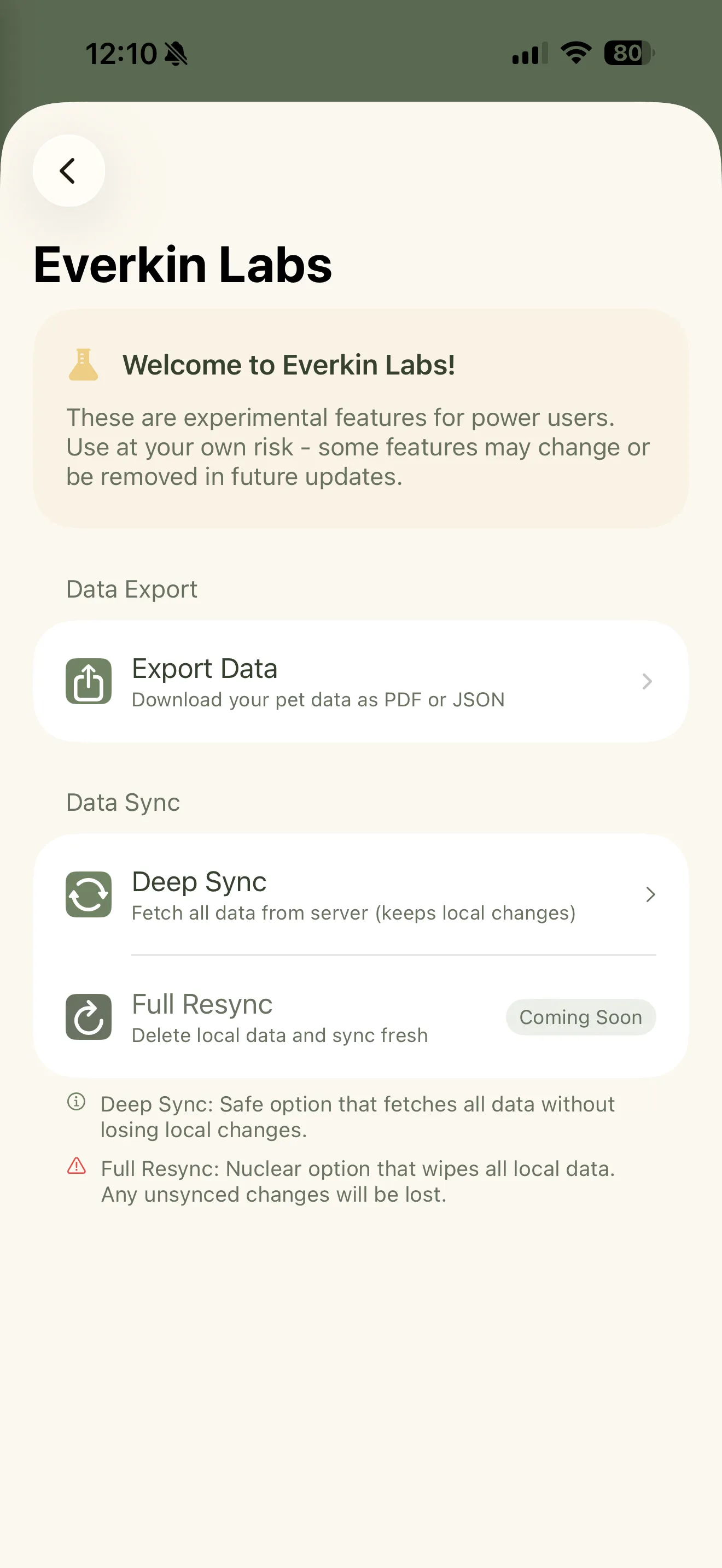This screenshot has height=1568, width=722.
Task: Expand the Export Data row chevron
Action: tap(647, 682)
